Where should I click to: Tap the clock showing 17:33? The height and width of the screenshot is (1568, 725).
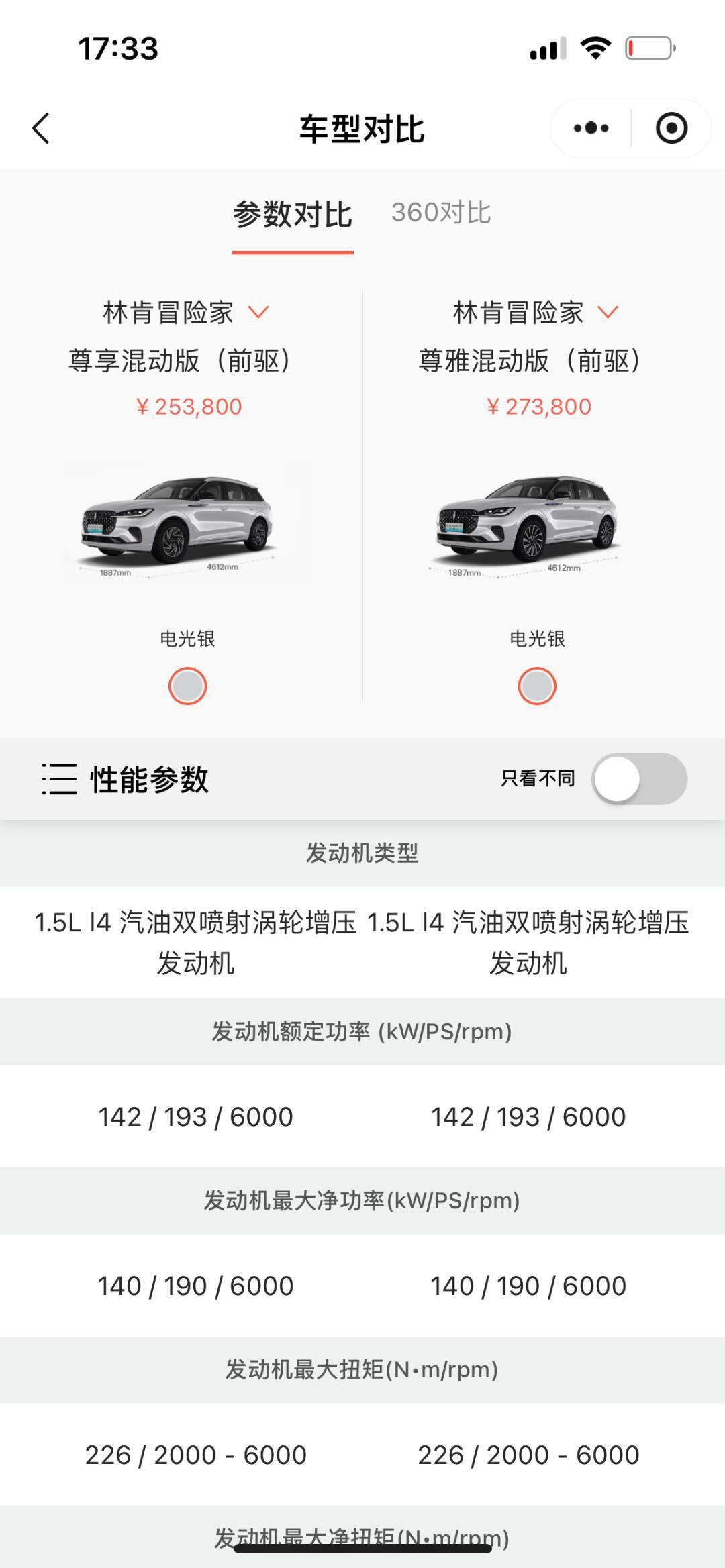pyautogui.click(x=118, y=48)
